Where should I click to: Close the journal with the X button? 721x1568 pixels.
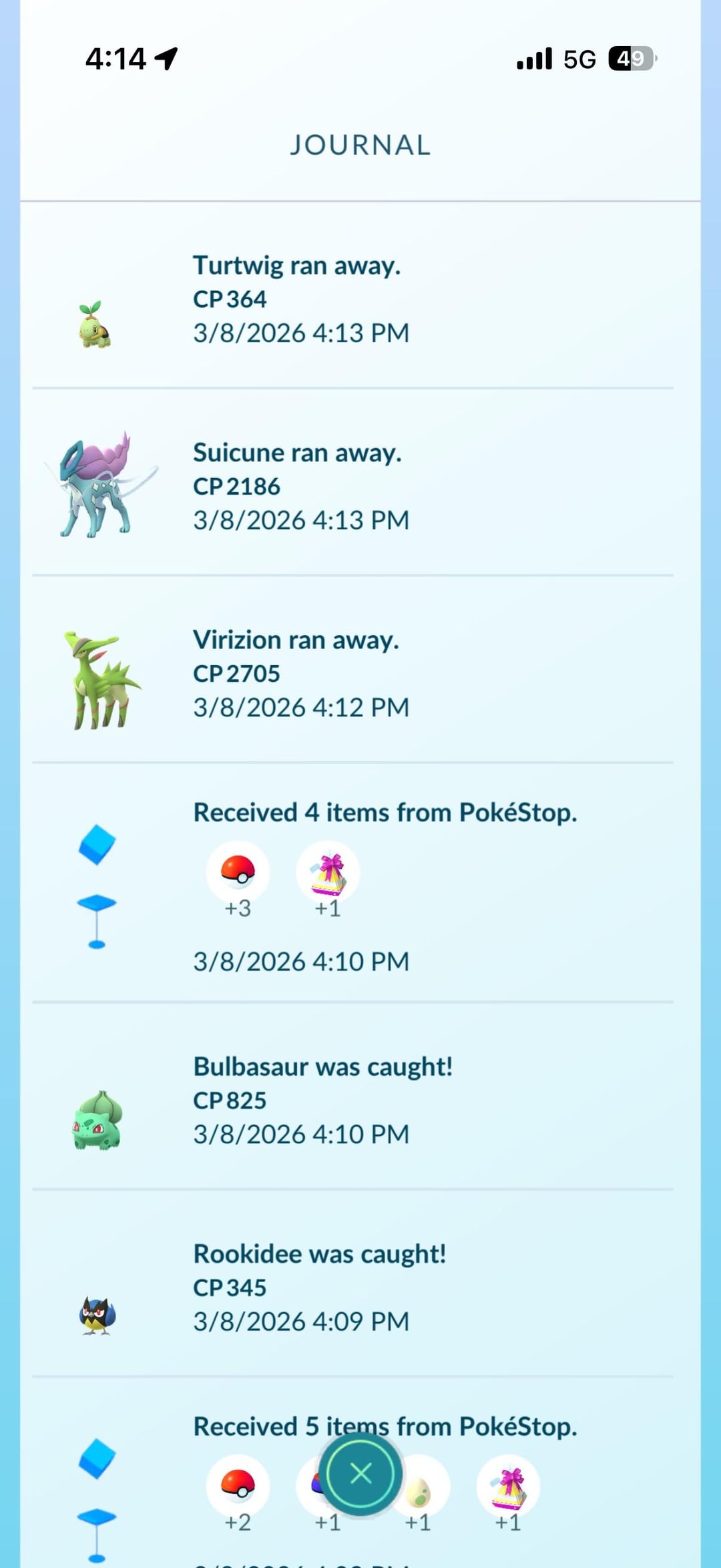coord(360,1473)
